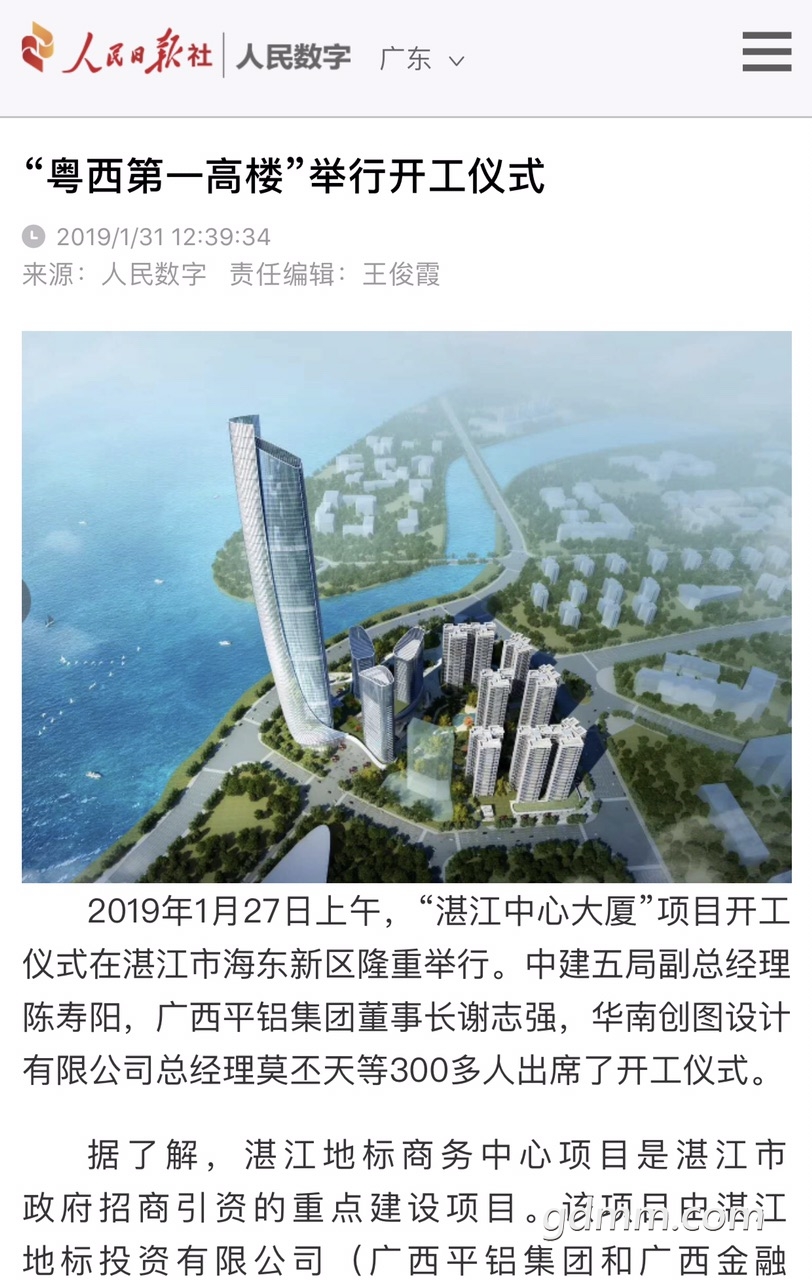Open the hamburger menu
This screenshot has height=1280, width=812.
pos(766,52)
